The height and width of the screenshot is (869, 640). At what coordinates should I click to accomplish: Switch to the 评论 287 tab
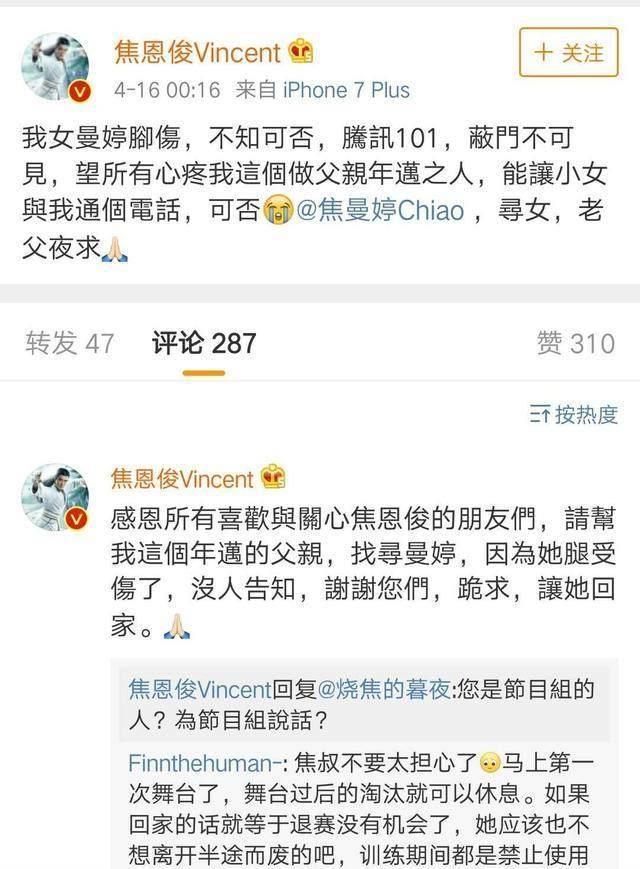204,344
